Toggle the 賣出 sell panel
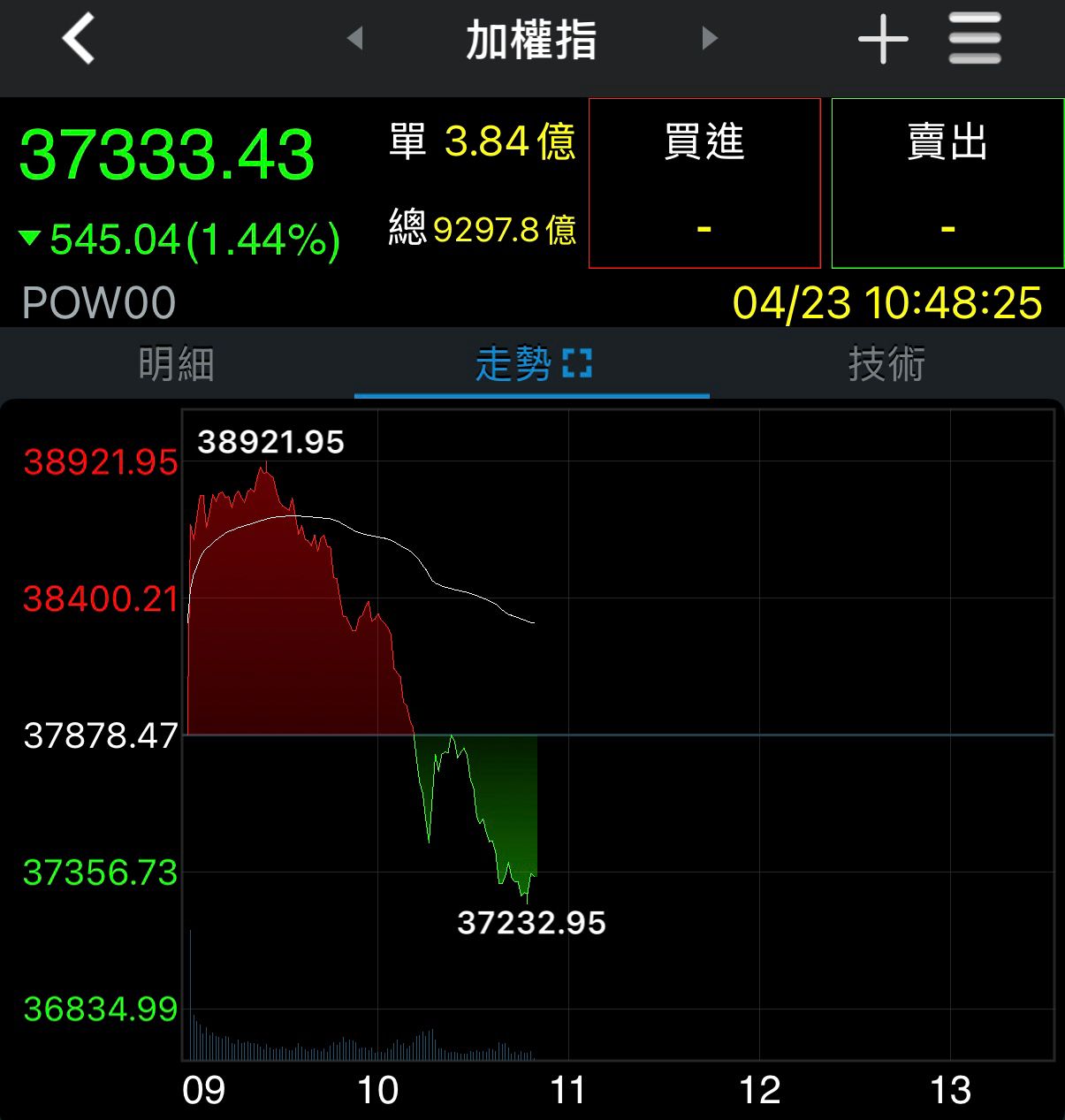This screenshot has height=1120, width=1065. coord(947,181)
